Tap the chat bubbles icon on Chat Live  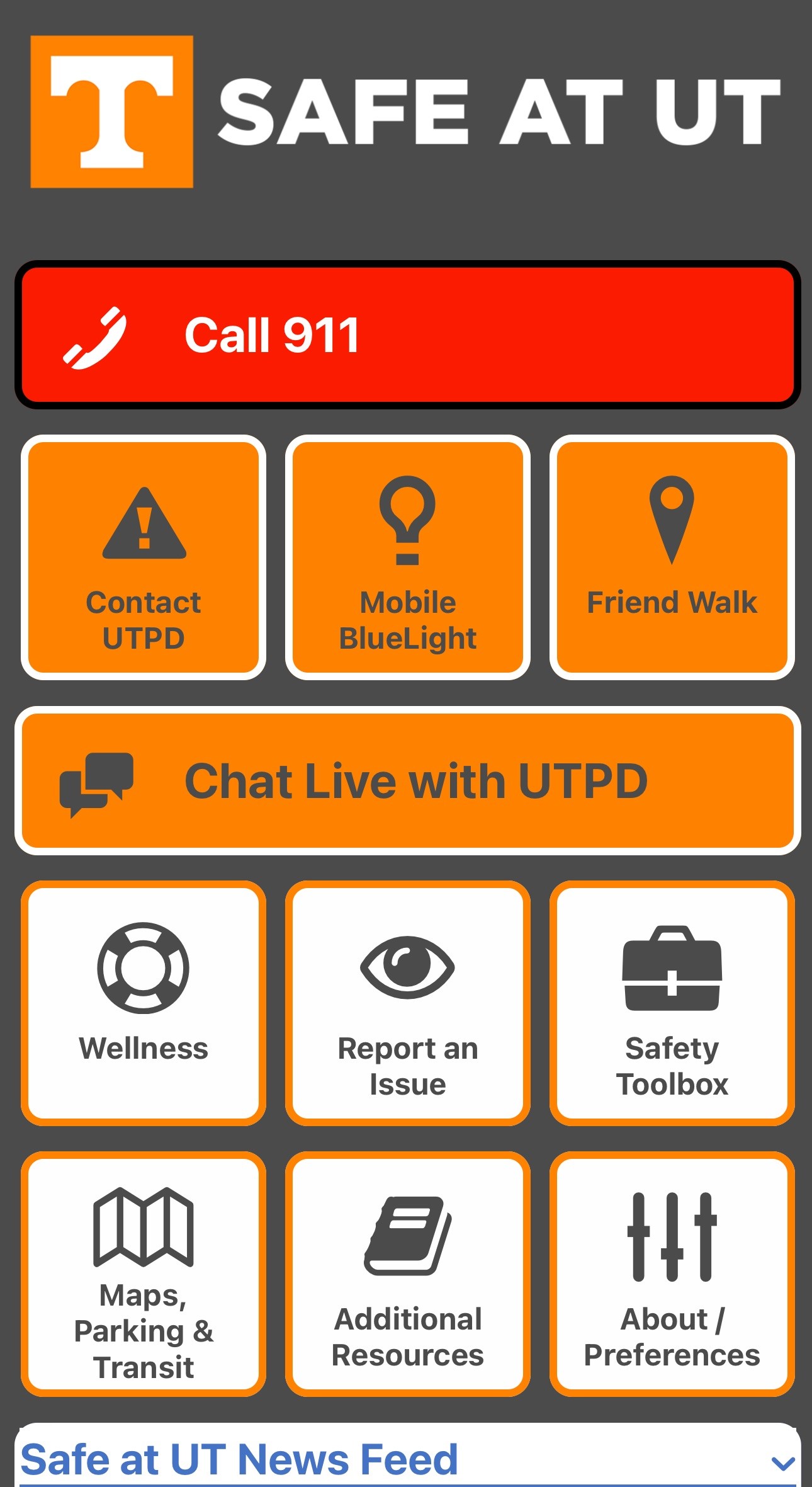point(96,782)
